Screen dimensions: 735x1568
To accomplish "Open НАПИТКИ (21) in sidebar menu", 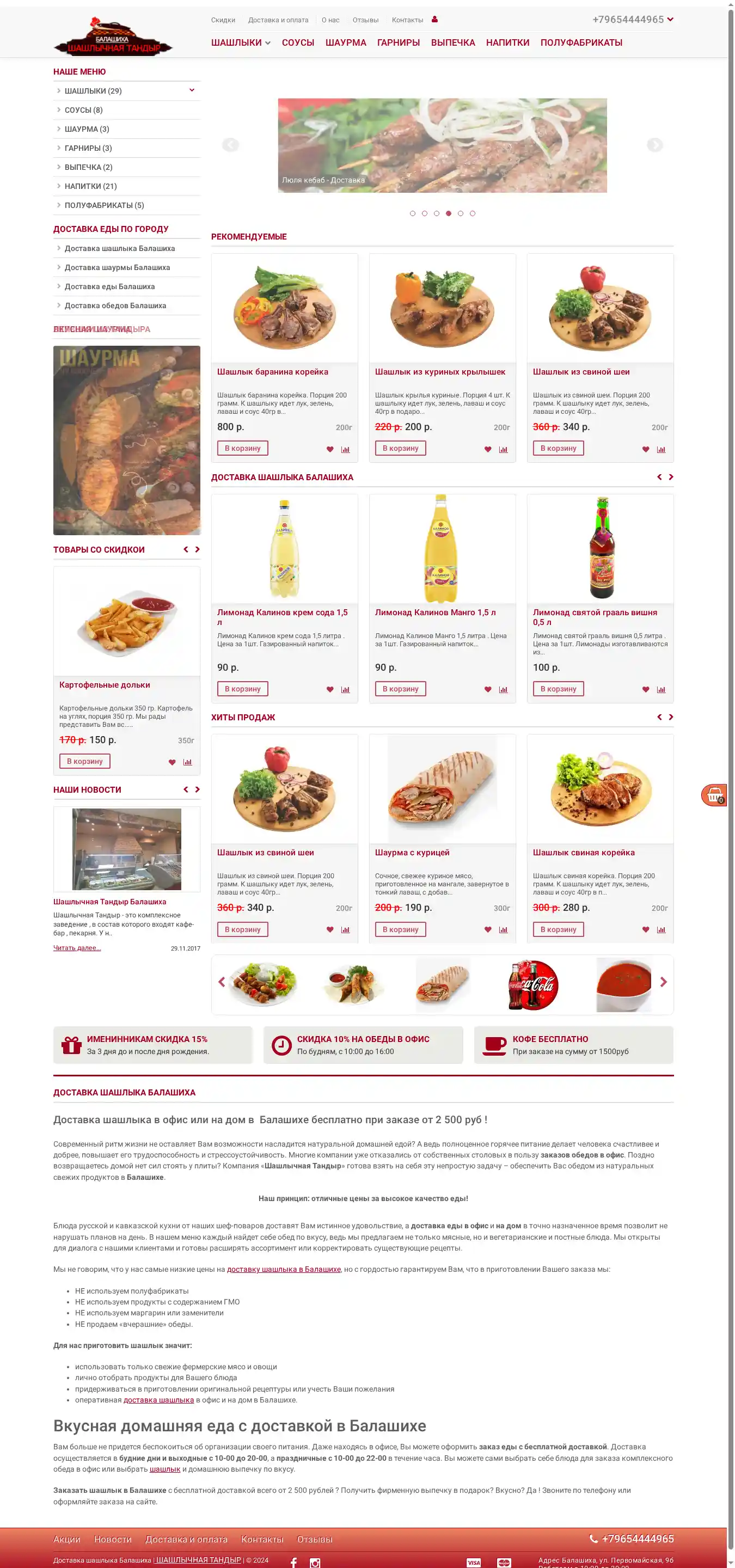I will tap(91, 186).
